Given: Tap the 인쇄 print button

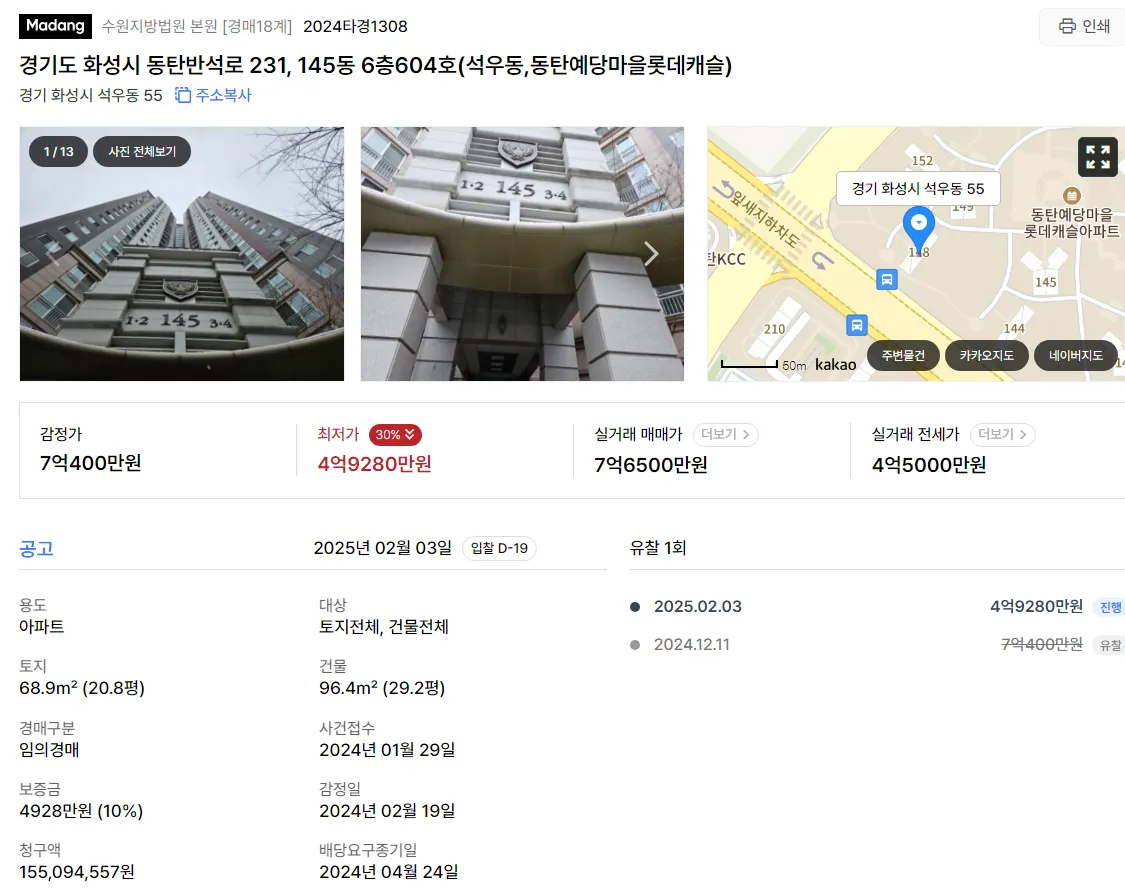Looking at the screenshot, I should tap(1085, 26).
